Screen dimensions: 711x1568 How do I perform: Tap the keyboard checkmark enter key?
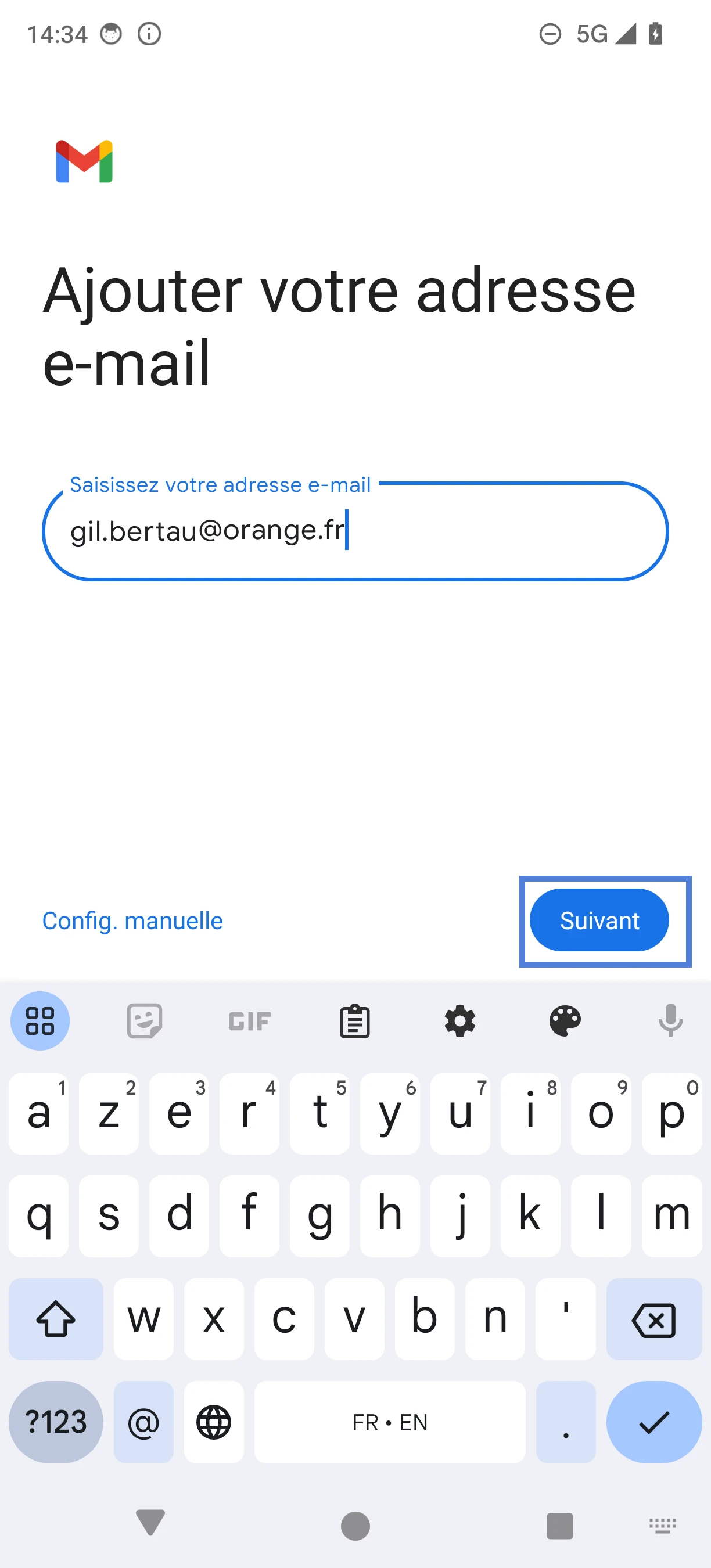653,1422
